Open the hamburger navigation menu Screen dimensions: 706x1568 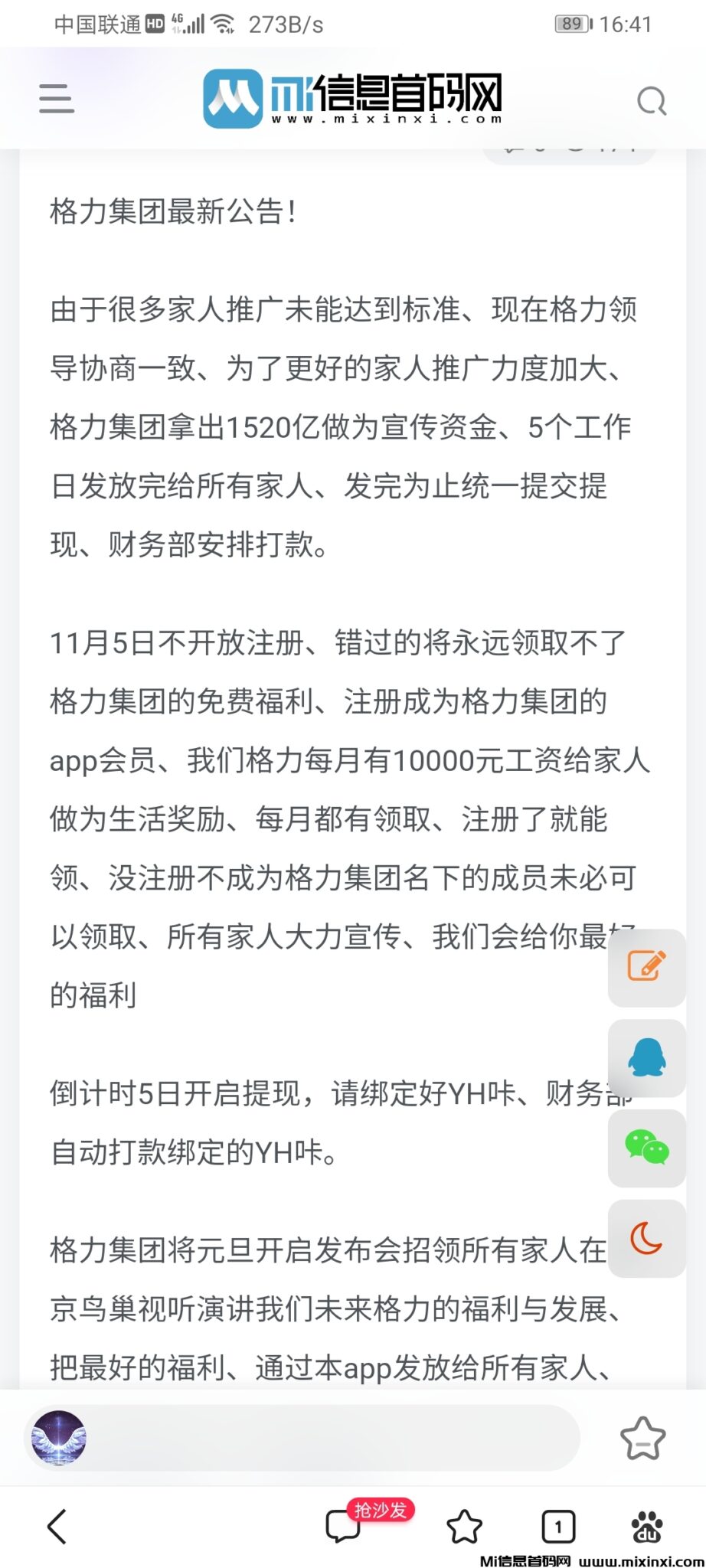pos(55,100)
